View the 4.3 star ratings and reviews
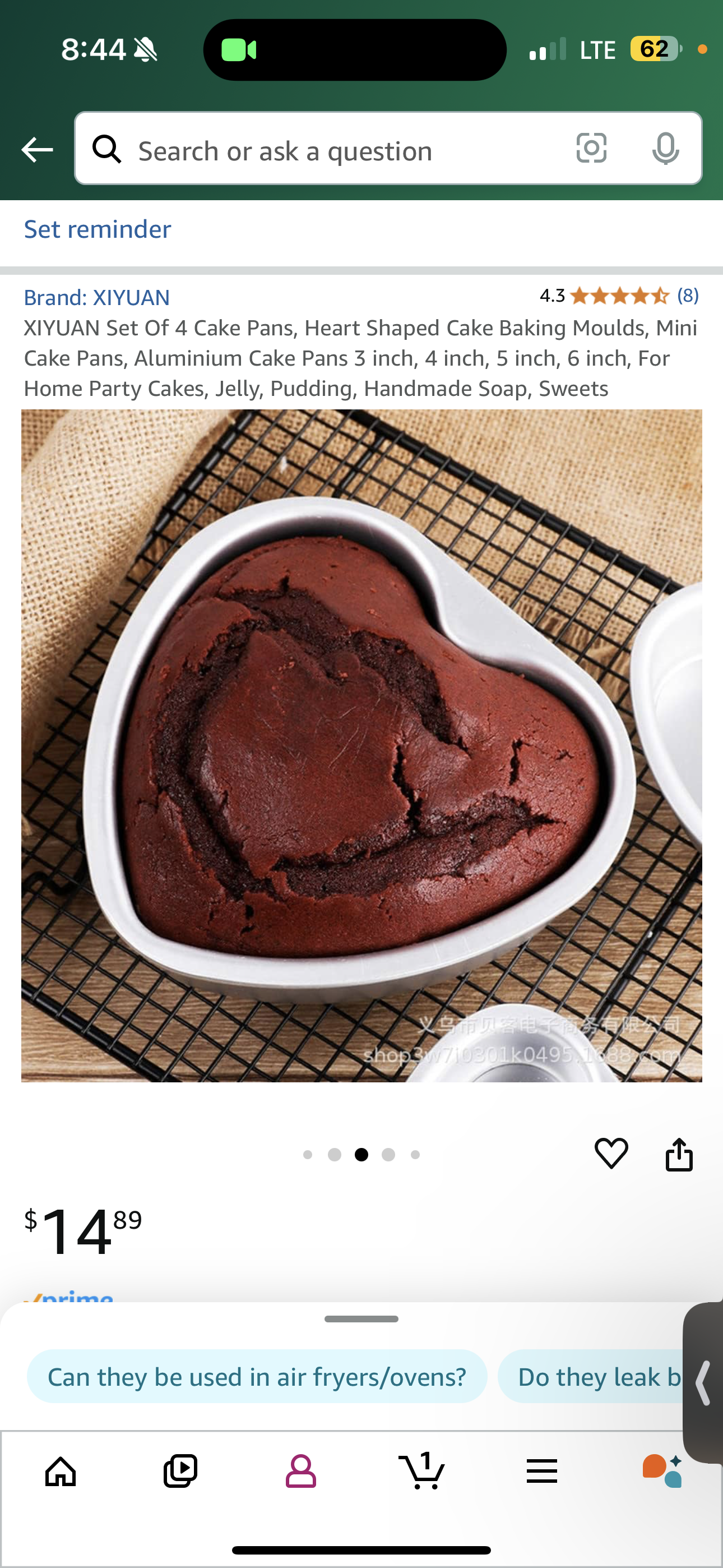 pyautogui.click(x=619, y=296)
